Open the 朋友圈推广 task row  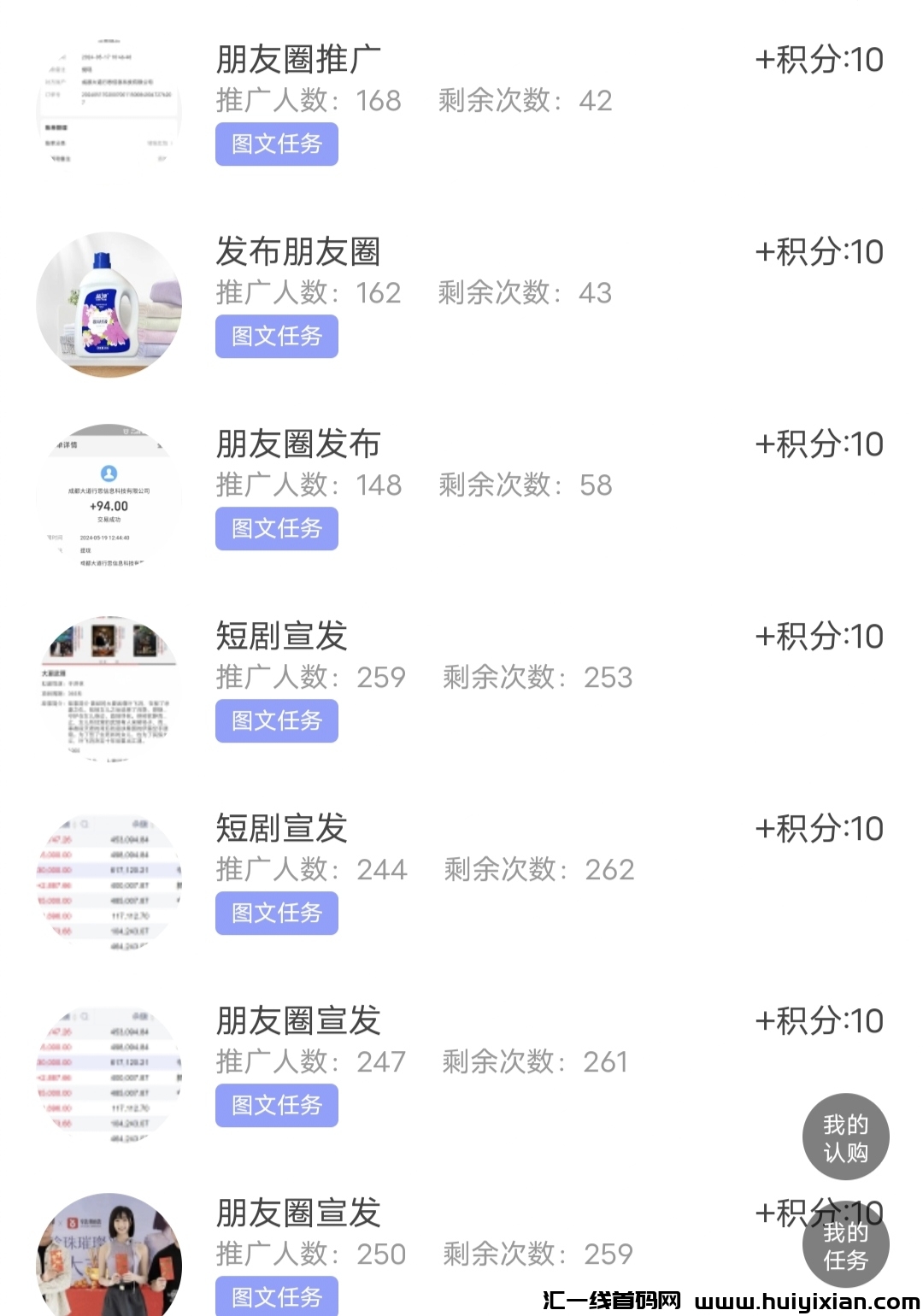point(298,60)
